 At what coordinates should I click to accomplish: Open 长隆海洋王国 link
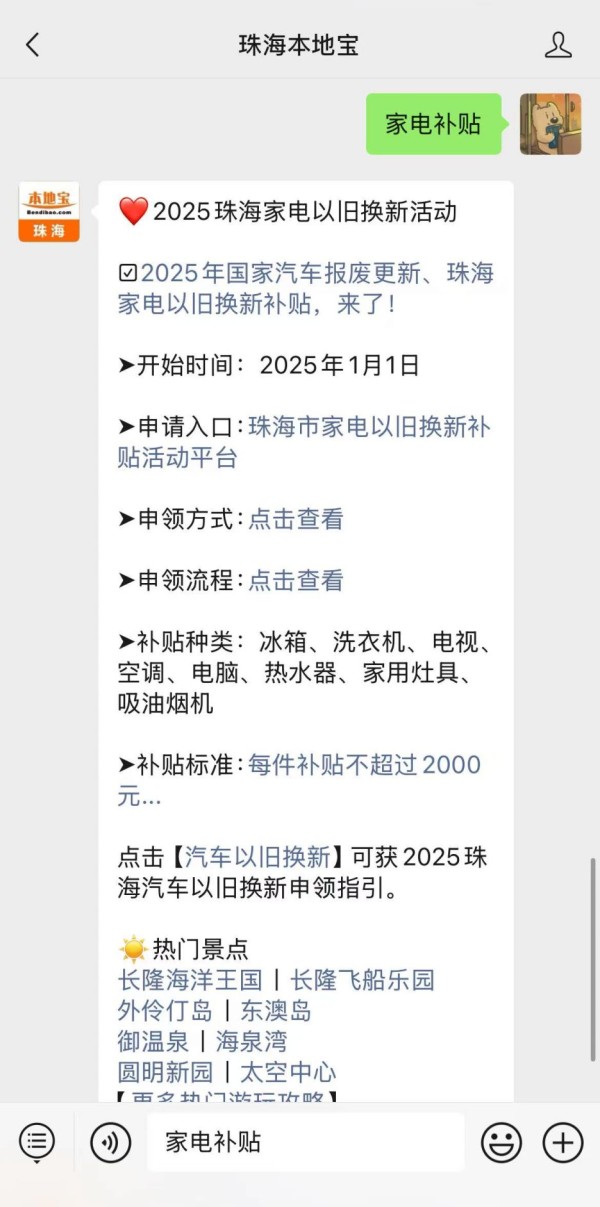point(190,980)
